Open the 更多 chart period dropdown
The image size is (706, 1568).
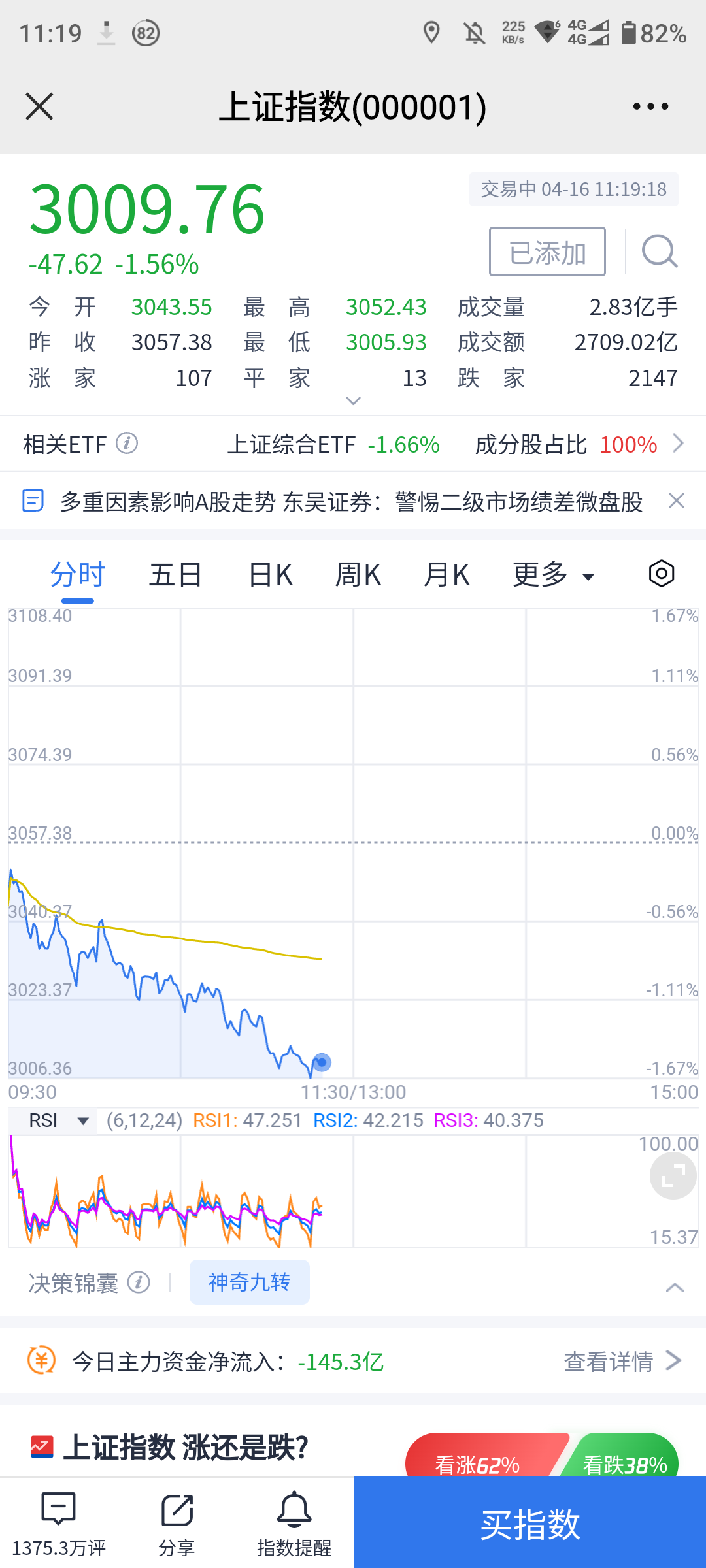point(553,576)
